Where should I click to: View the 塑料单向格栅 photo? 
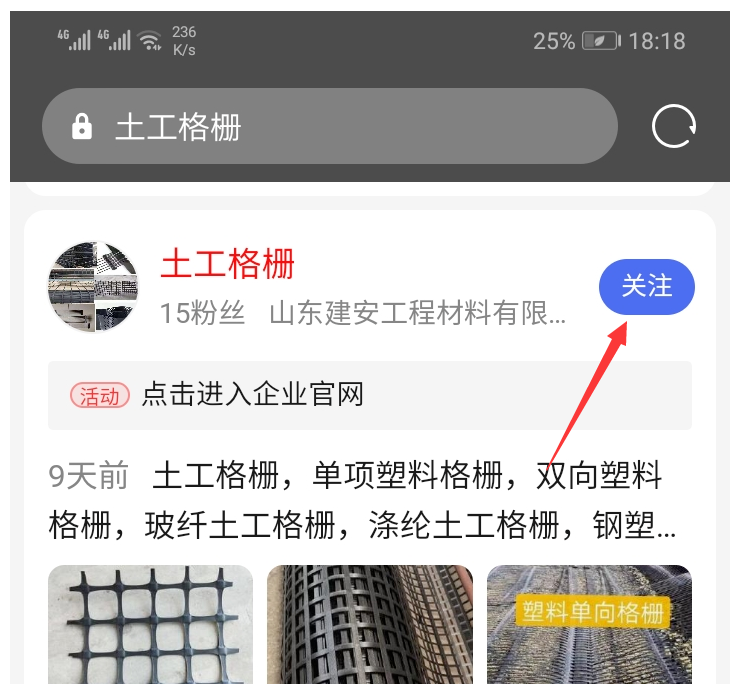(589, 624)
